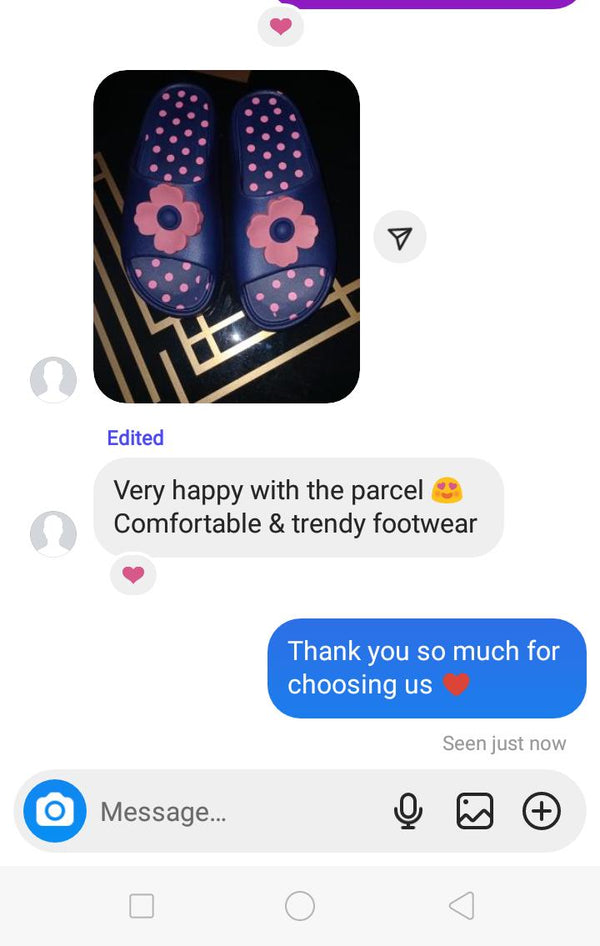The image size is (600, 946).
Task: Record a voice message with the microphone
Action: pyautogui.click(x=407, y=811)
